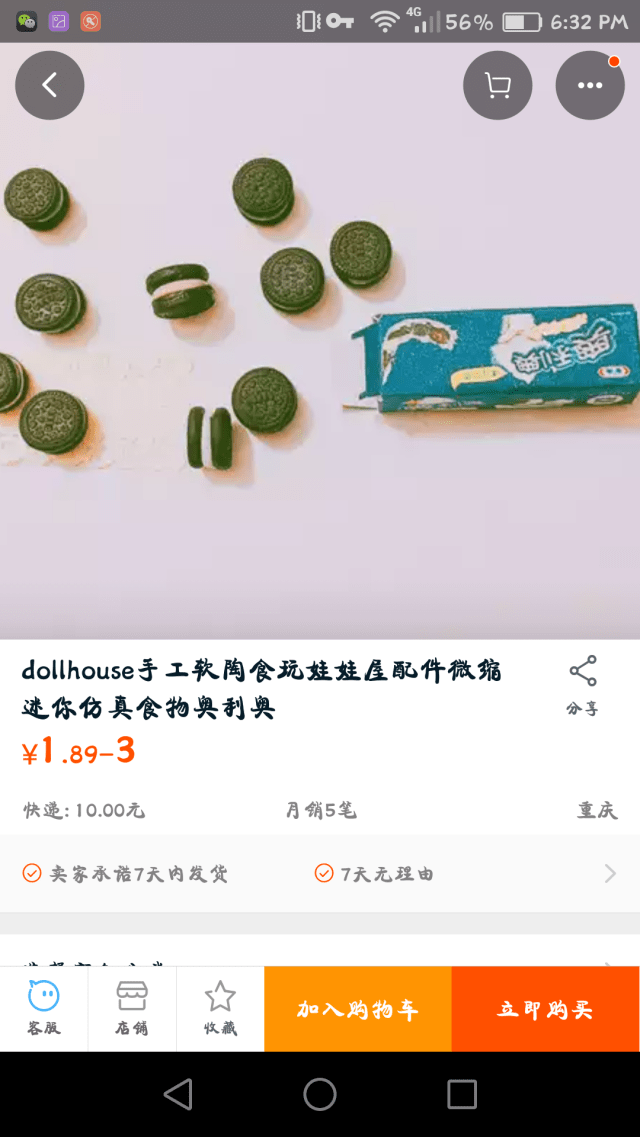This screenshot has width=640, height=1137.
Task: Expand the 卖家承诺7天内发货 service row
Action: click(x=320, y=874)
